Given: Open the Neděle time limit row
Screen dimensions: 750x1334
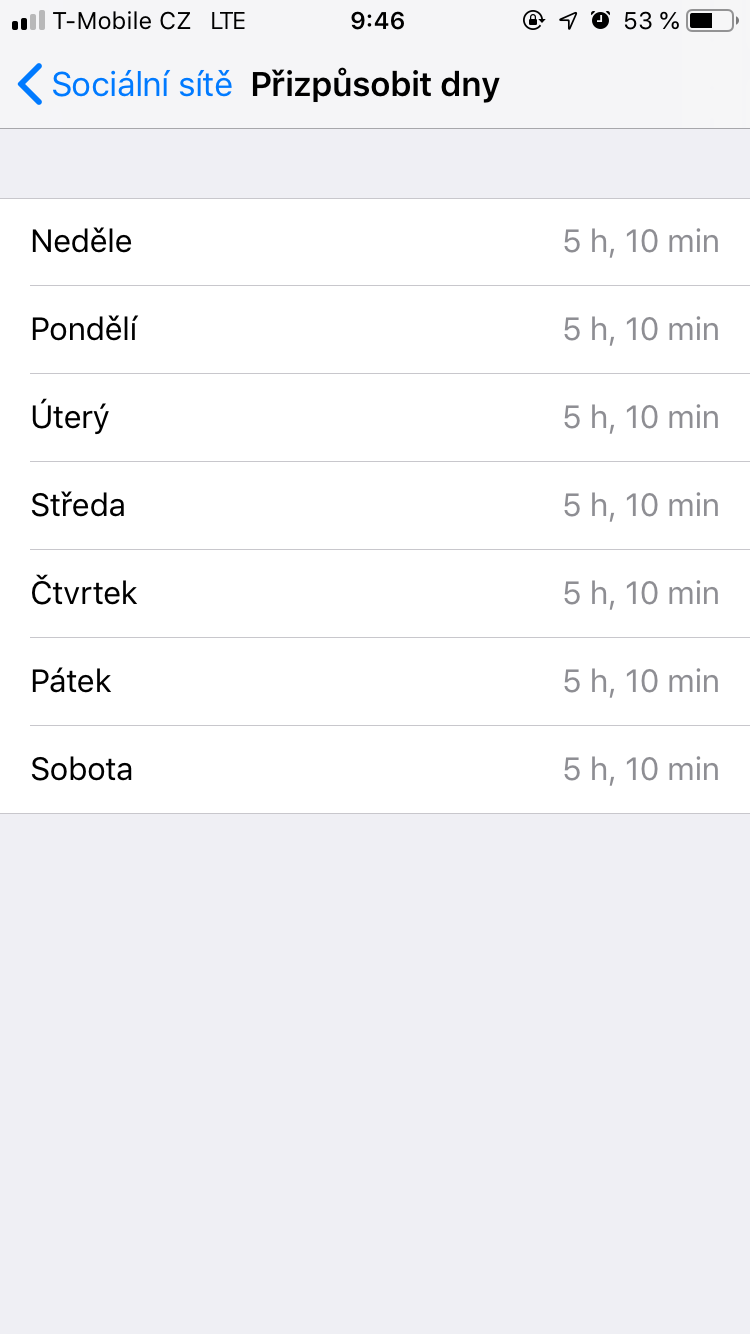Looking at the screenshot, I should (x=375, y=242).
